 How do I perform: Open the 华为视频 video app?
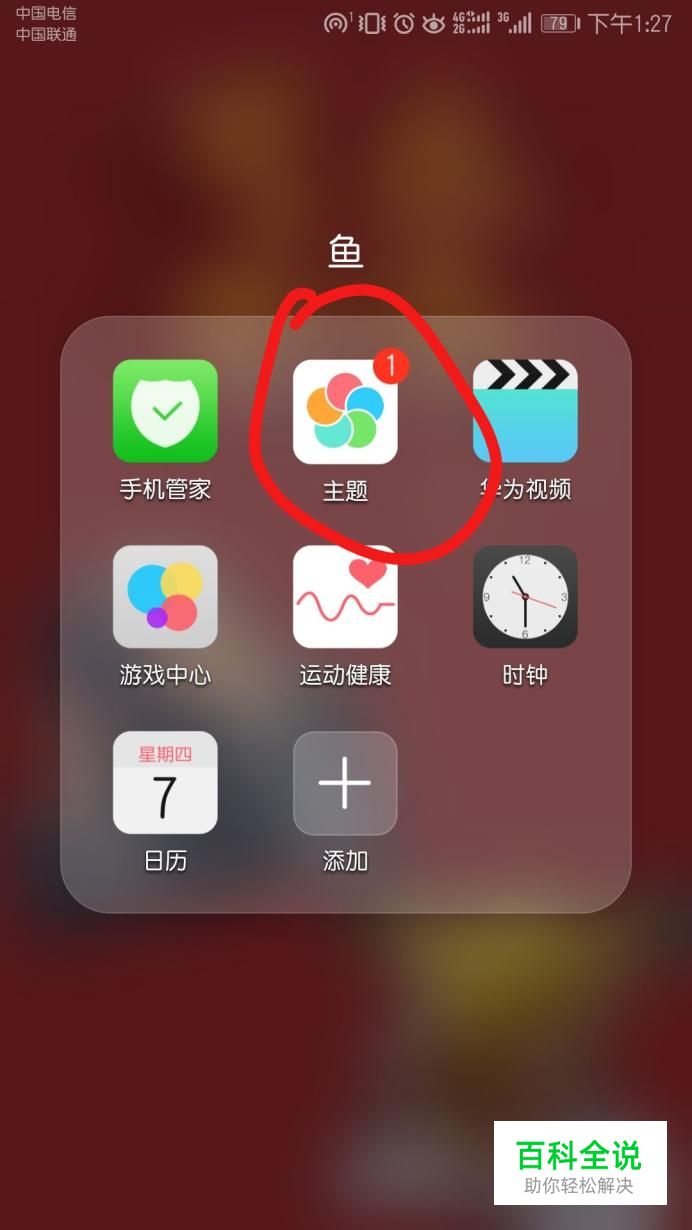(x=525, y=411)
